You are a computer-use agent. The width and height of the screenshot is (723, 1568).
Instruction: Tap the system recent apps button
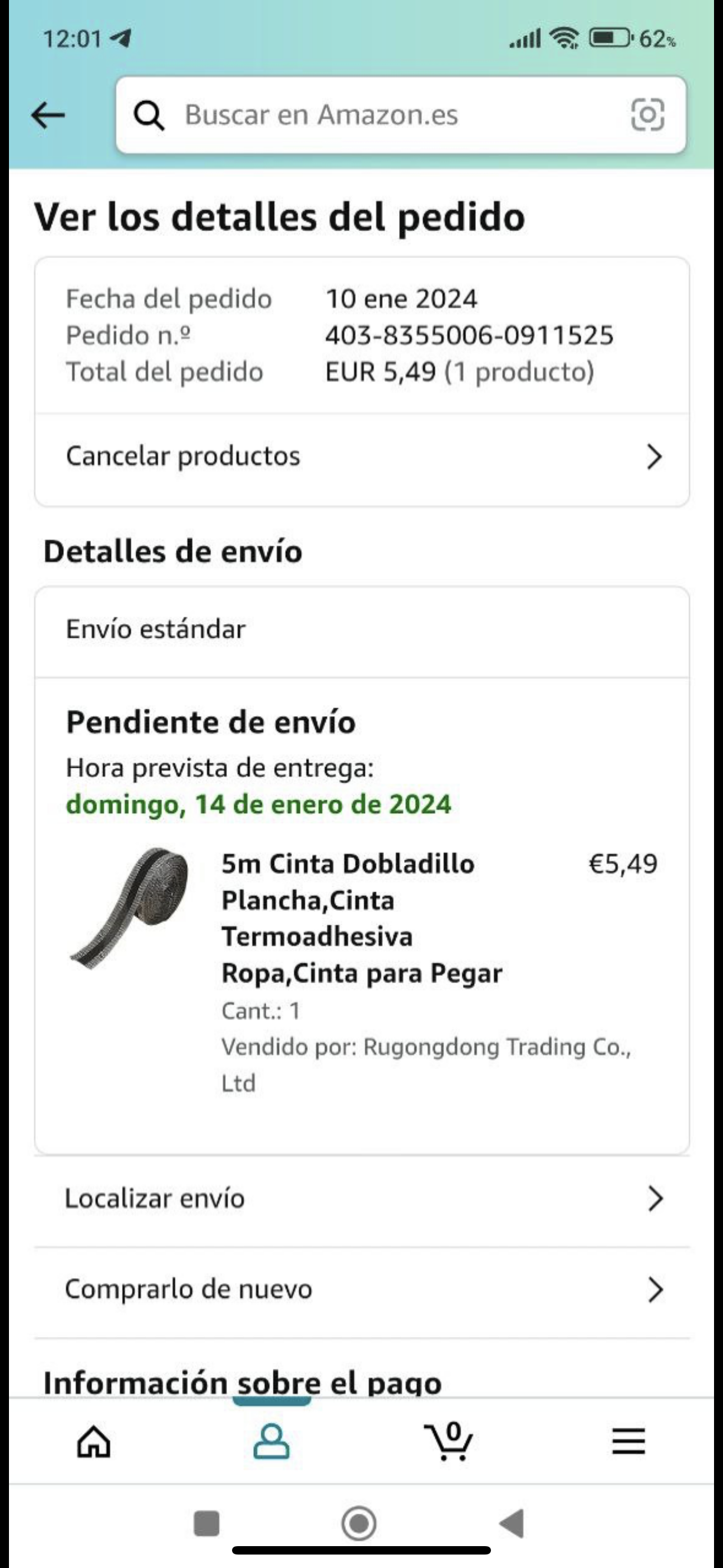coord(206,1524)
